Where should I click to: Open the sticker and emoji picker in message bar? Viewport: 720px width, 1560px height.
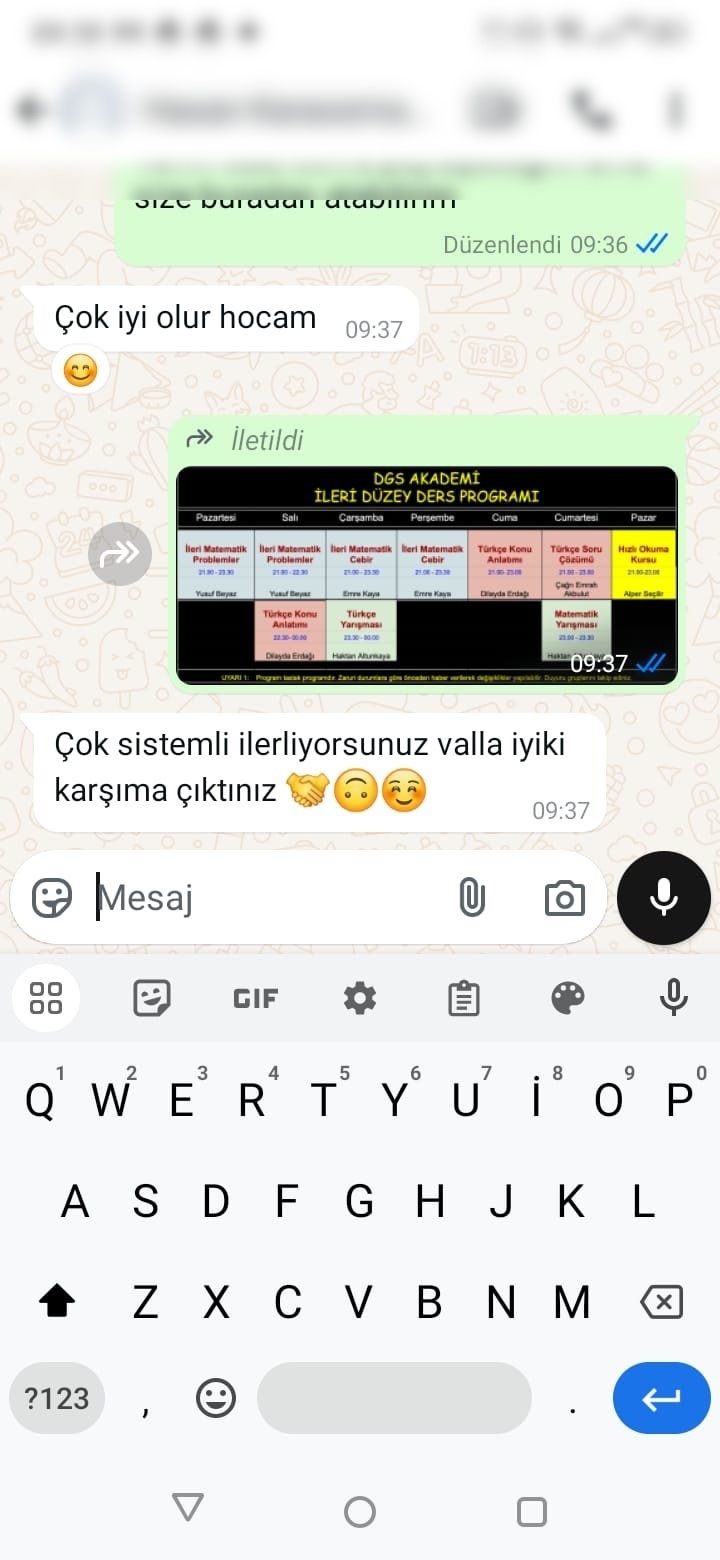click(52, 897)
